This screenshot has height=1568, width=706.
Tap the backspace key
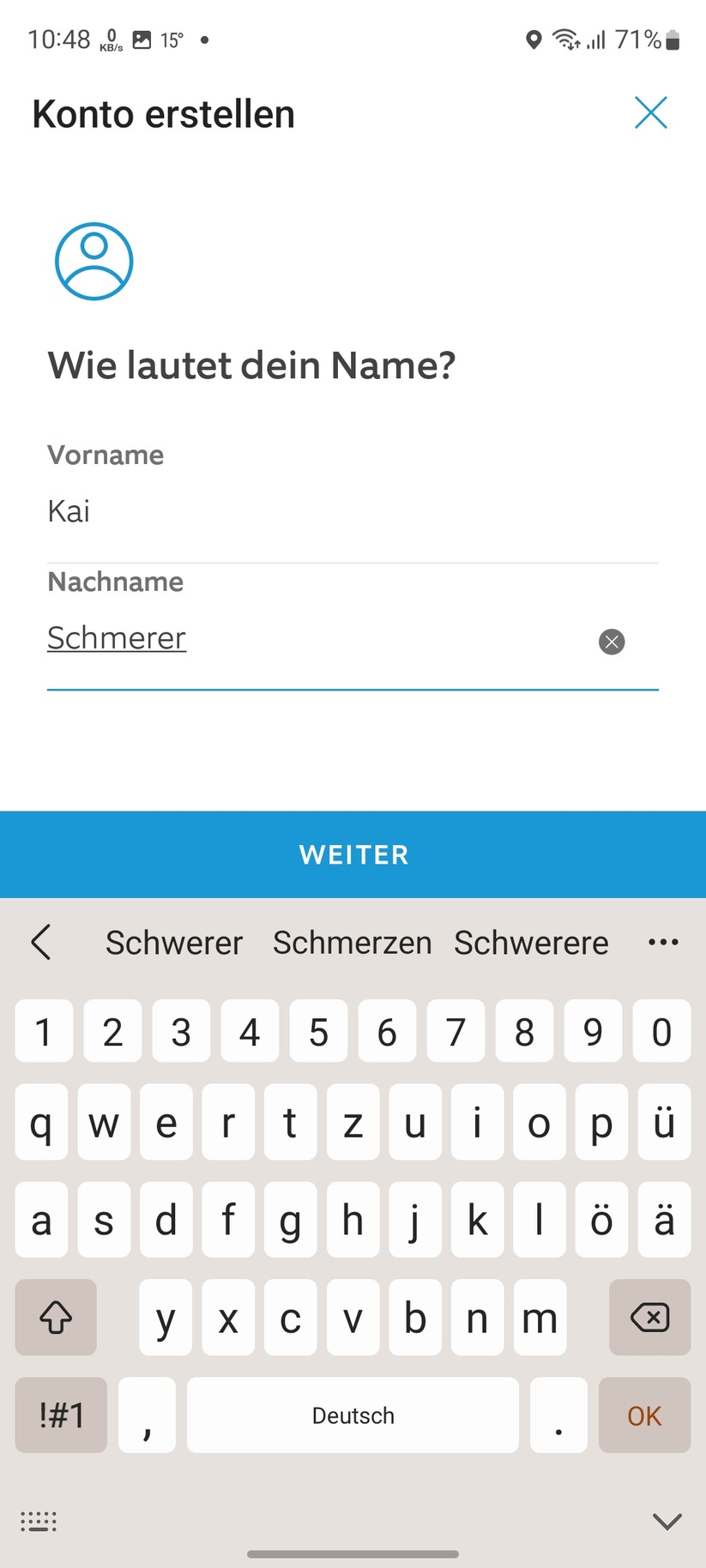point(649,1318)
